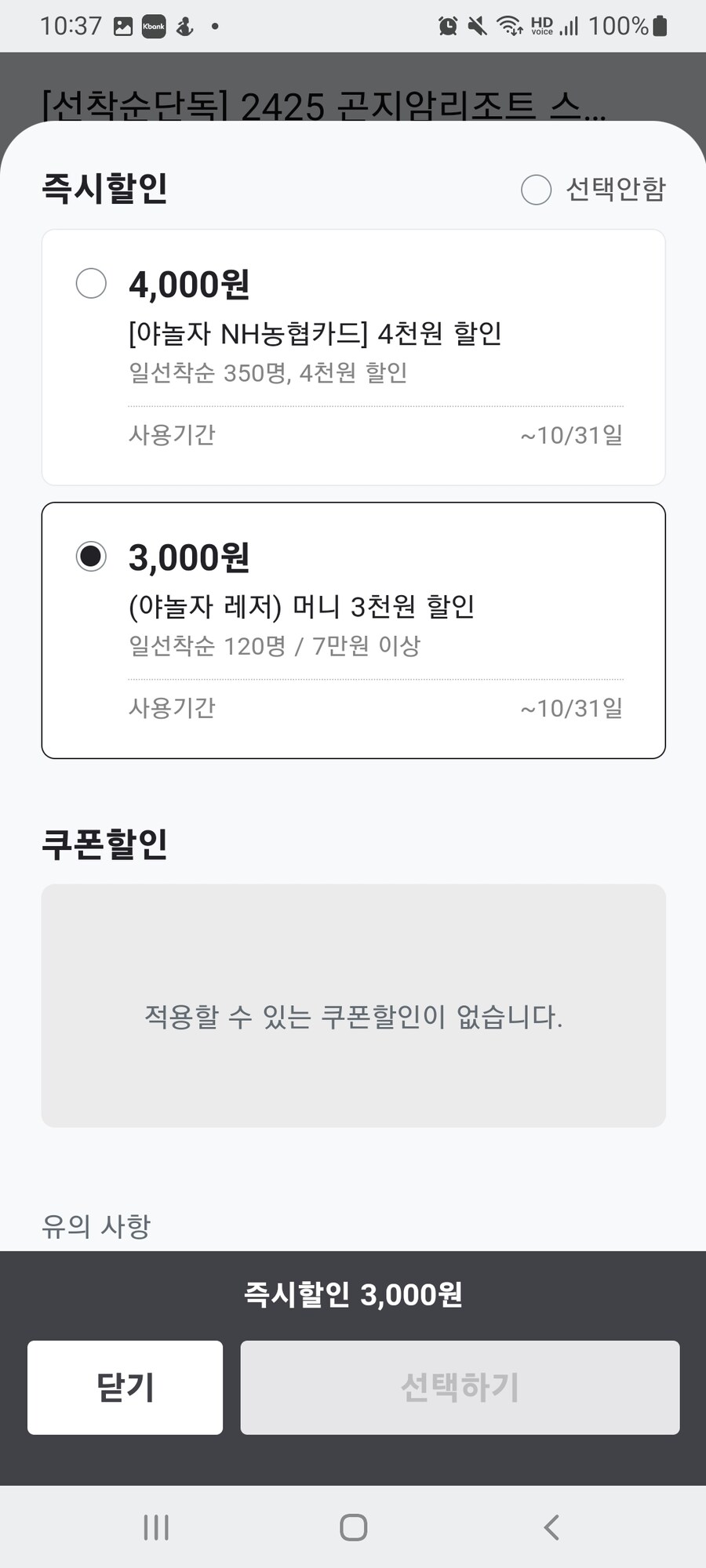Tap the empty coupon discount message box
706x1568 pixels.
click(x=353, y=1017)
